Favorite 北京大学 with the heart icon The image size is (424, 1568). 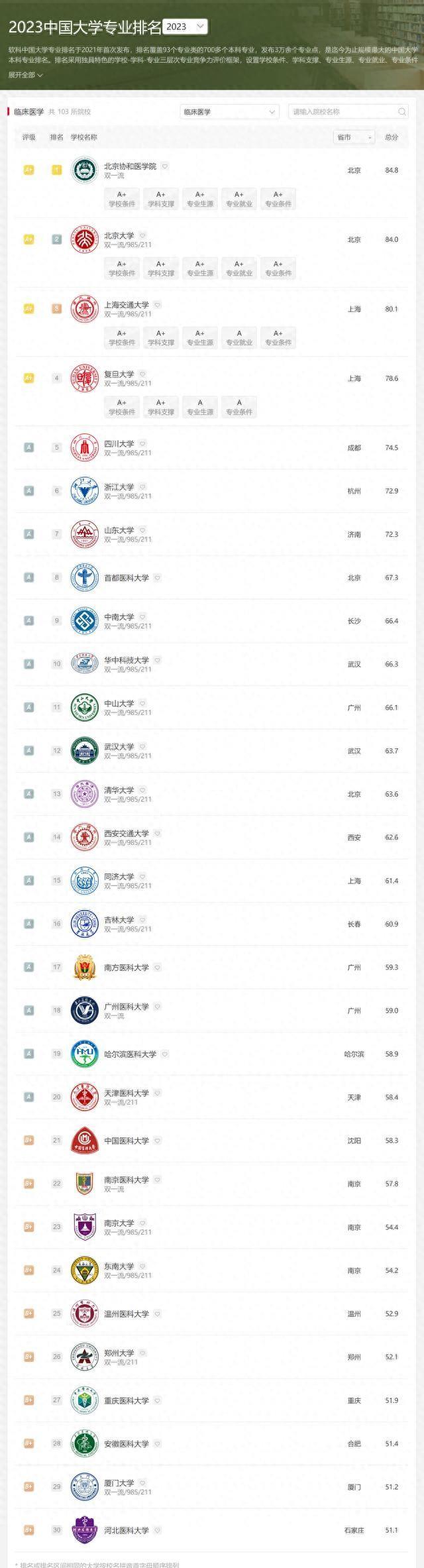click(x=142, y=235)
